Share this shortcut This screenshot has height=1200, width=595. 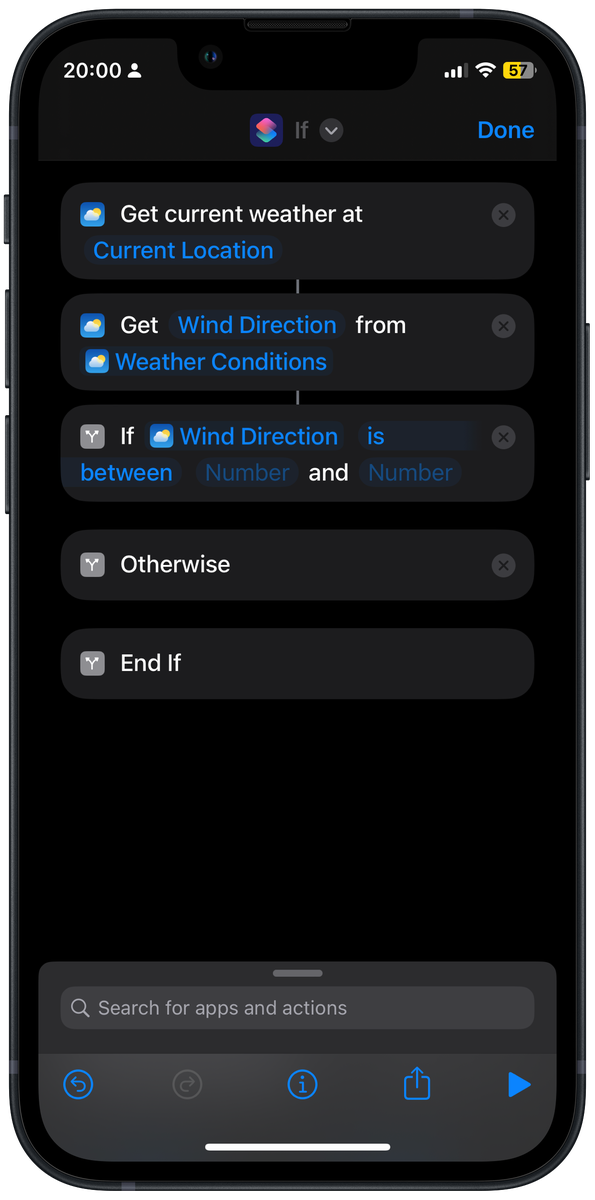[416, 1083]
